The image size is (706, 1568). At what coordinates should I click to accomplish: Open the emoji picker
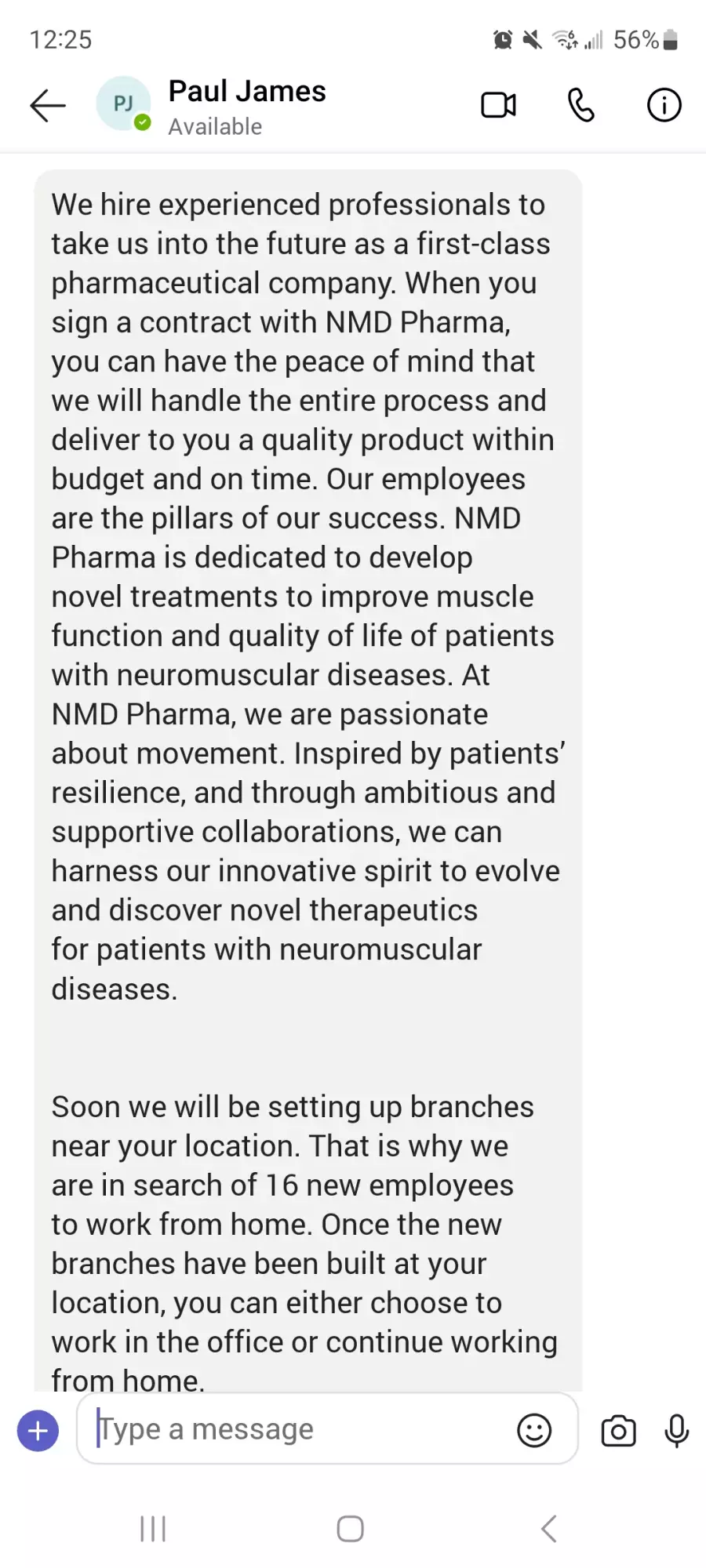pos(534,1430)
